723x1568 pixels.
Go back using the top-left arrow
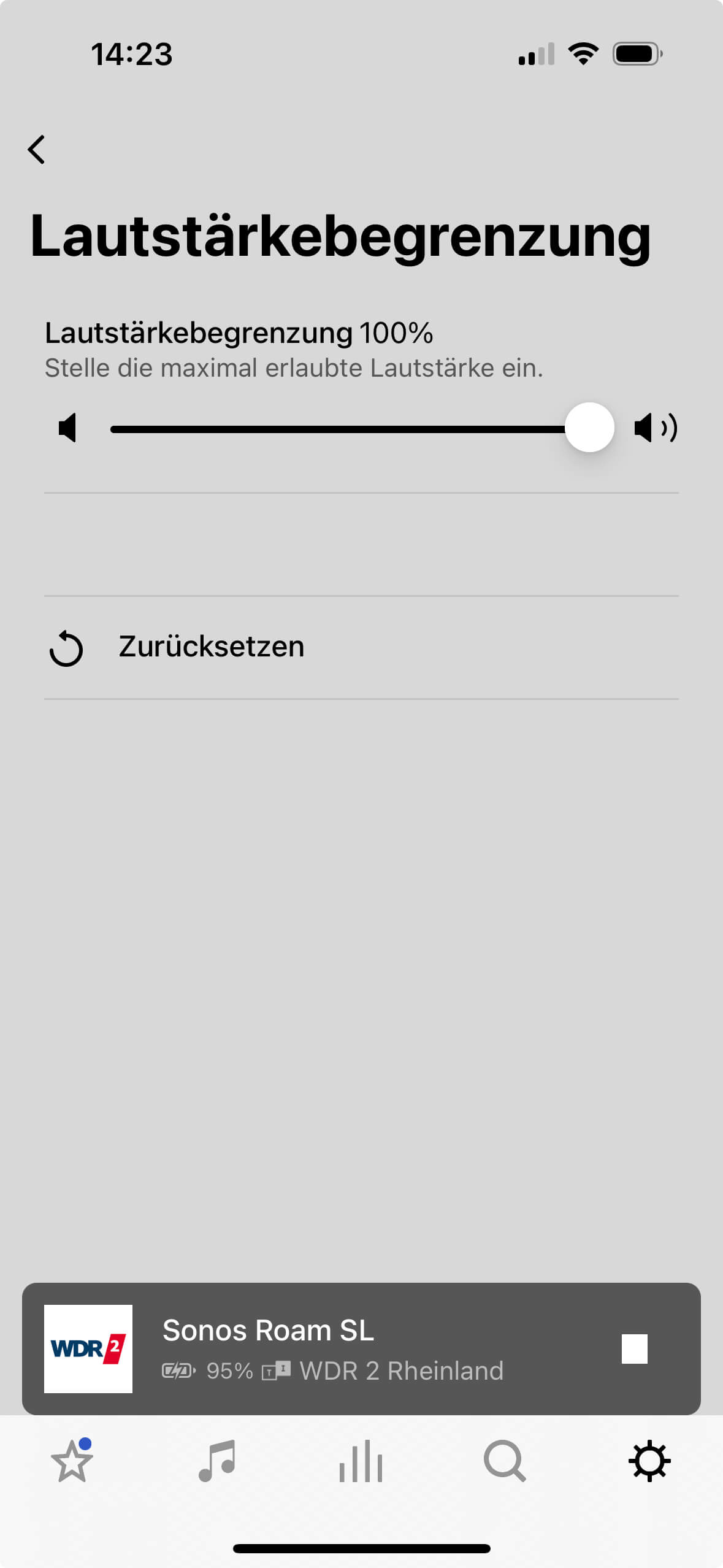pyautogui.click(x=37, y=150)
